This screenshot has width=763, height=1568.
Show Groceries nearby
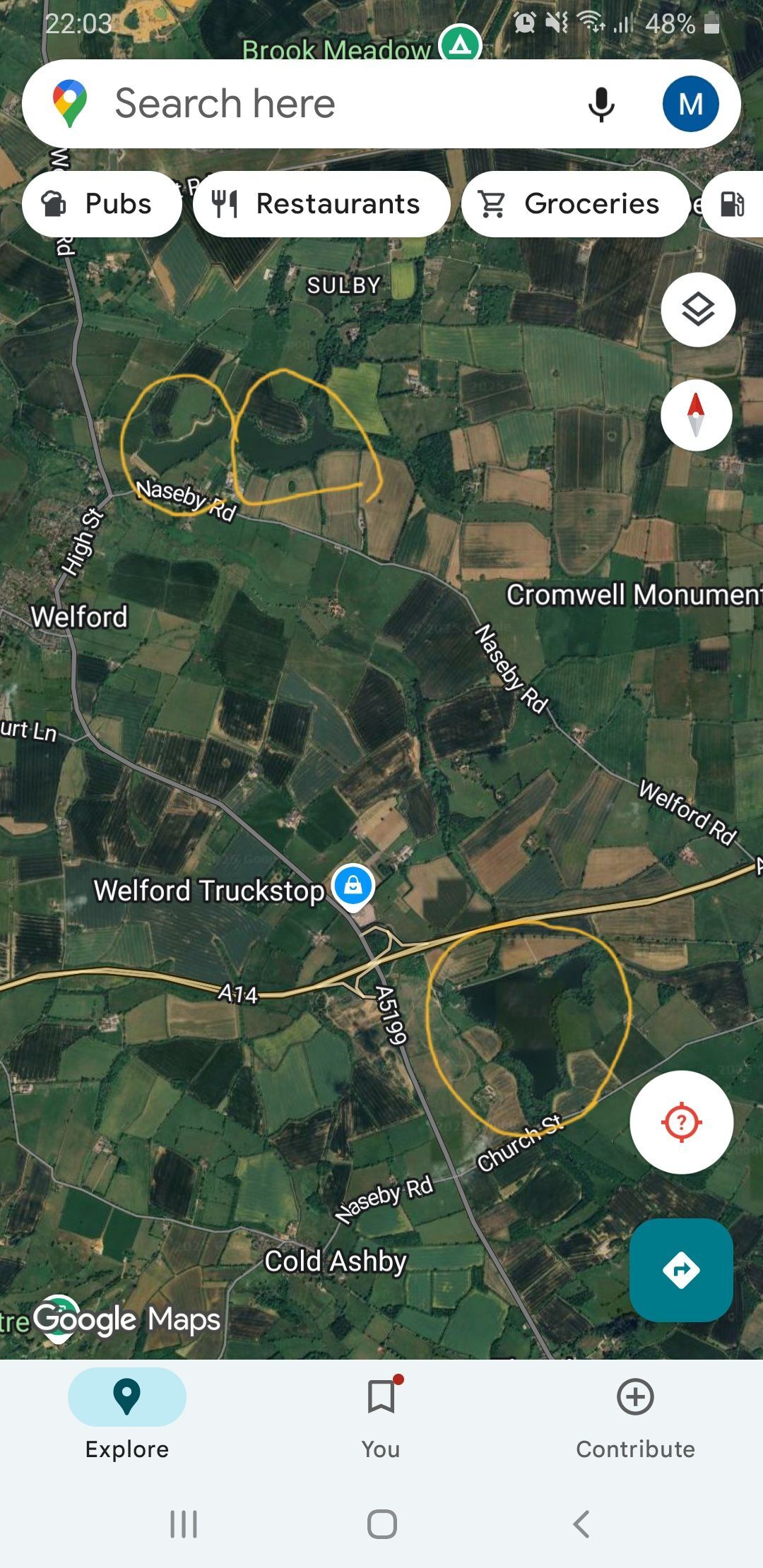coord(575,204)
